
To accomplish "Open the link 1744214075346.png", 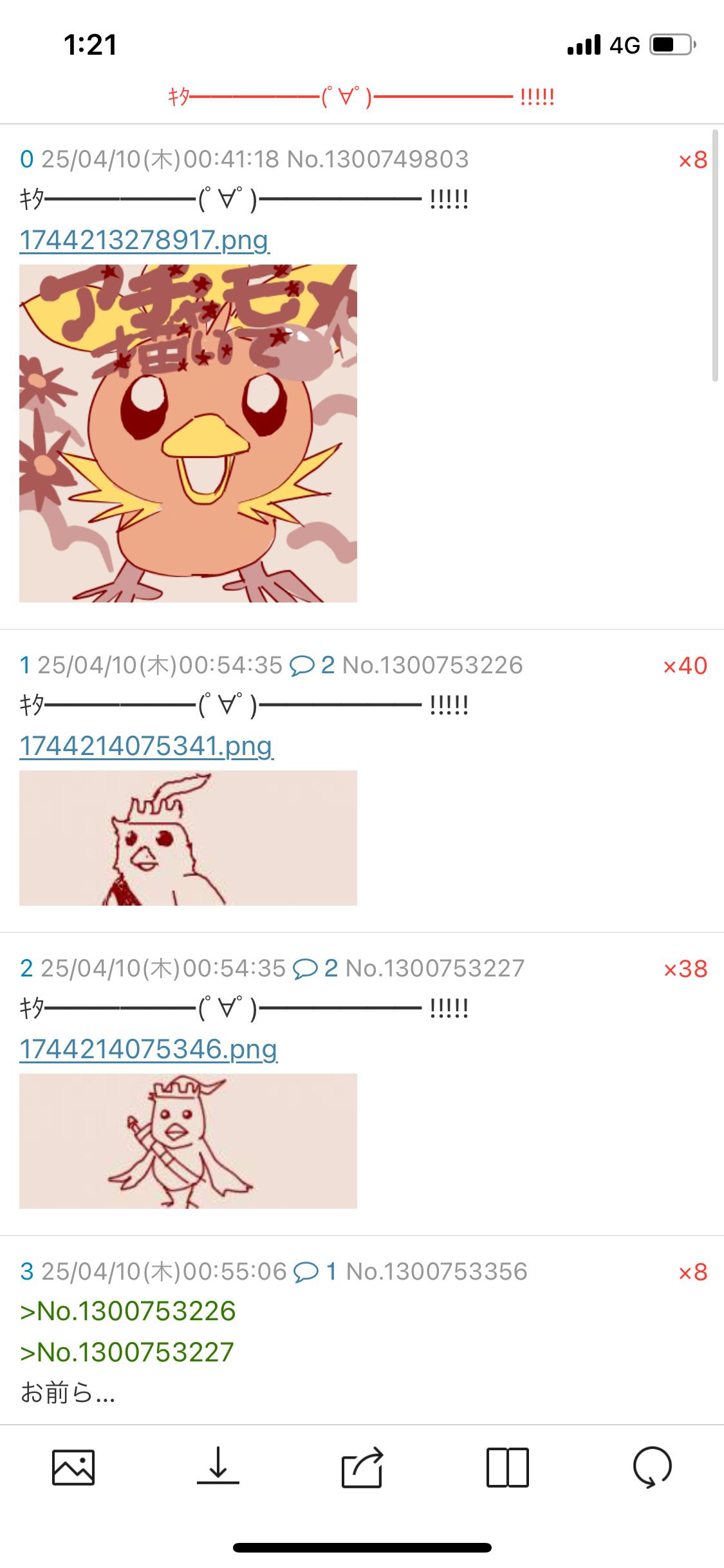I will (149, 1049).
